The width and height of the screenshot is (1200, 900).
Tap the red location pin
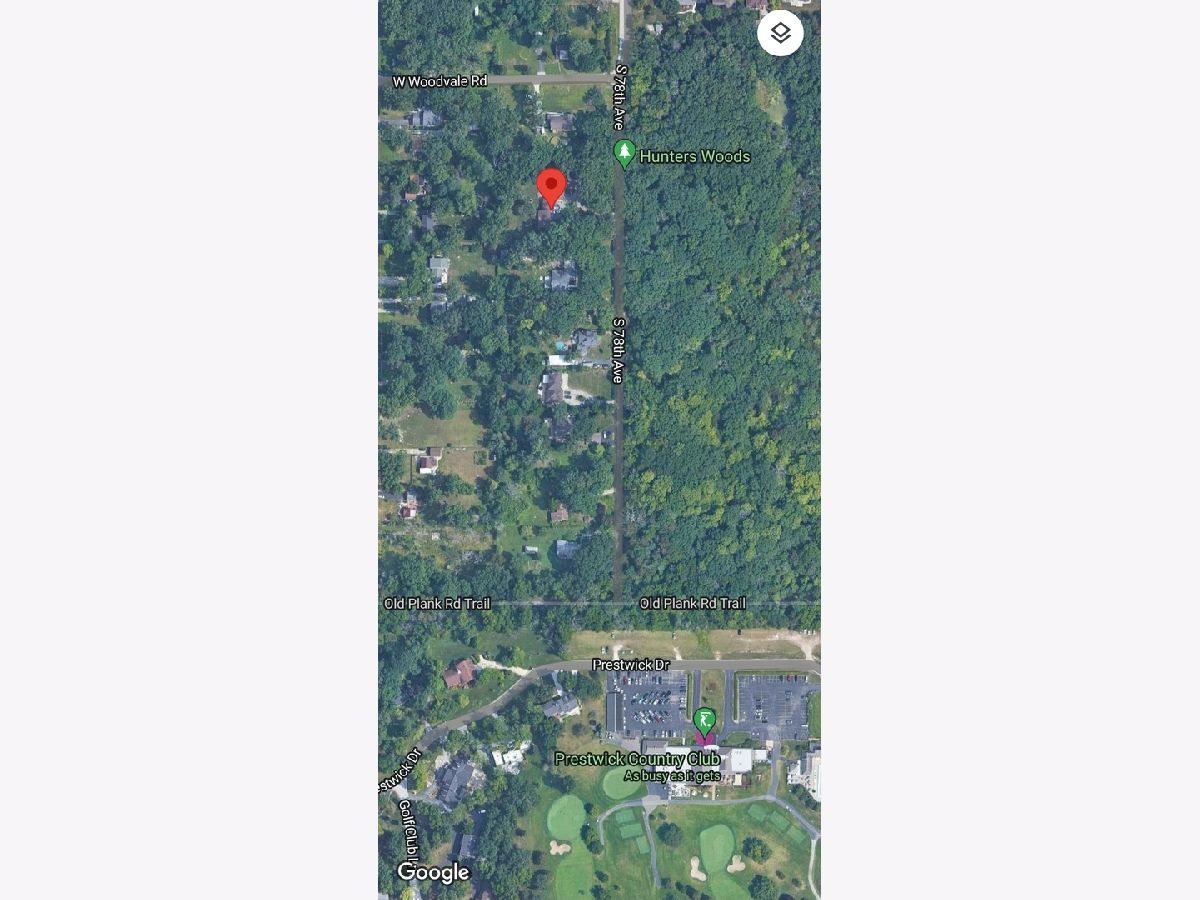coord(551,186)
